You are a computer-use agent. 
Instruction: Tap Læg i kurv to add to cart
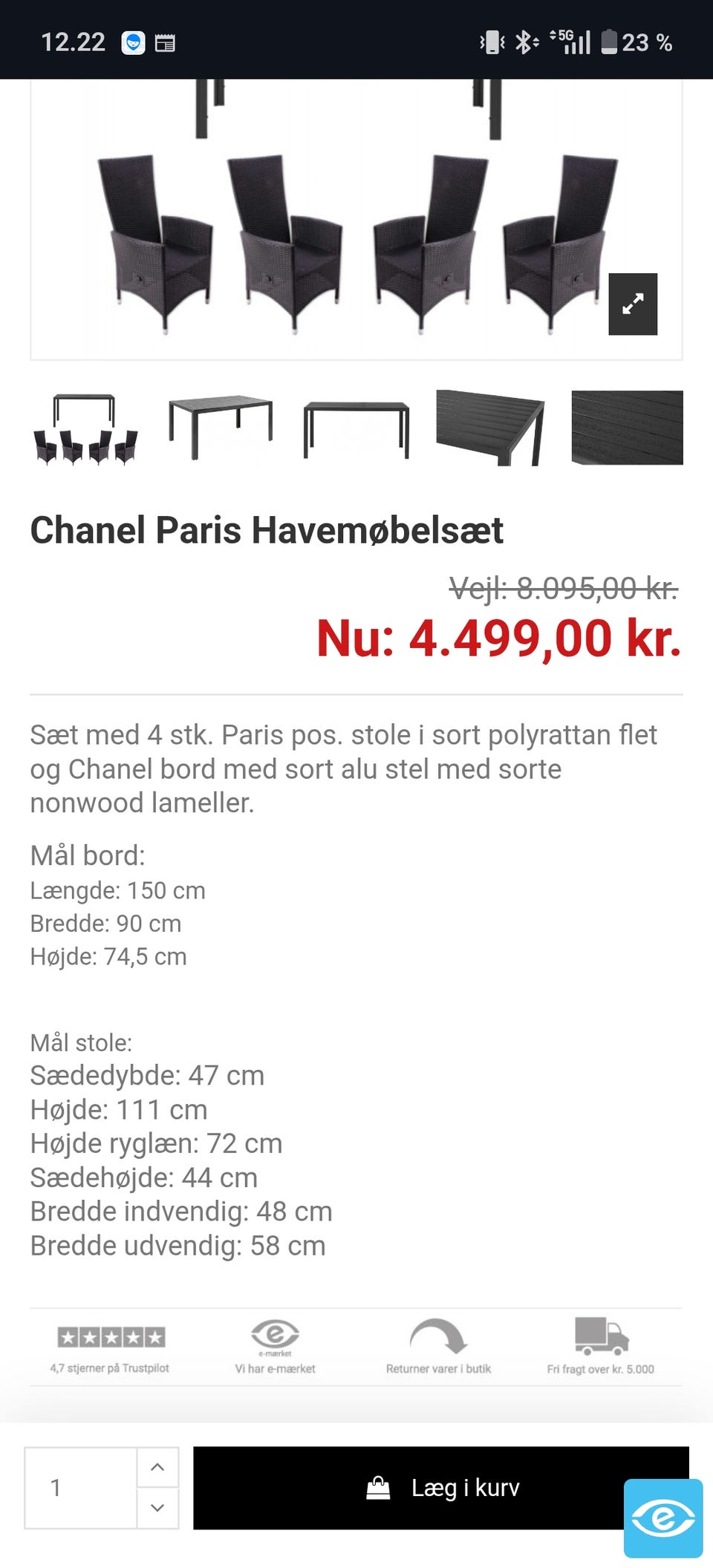pyautogui.click(x=441, y=1488)
